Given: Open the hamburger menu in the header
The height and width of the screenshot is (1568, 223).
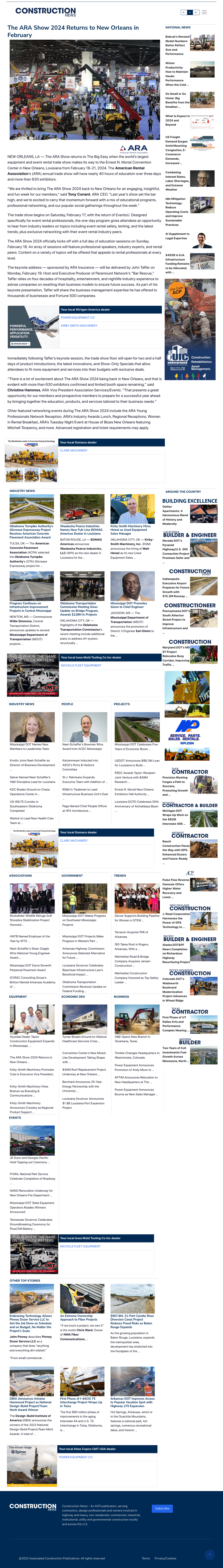Looking at the screenshot, I should pyautogui.click(x=204, y=12).
